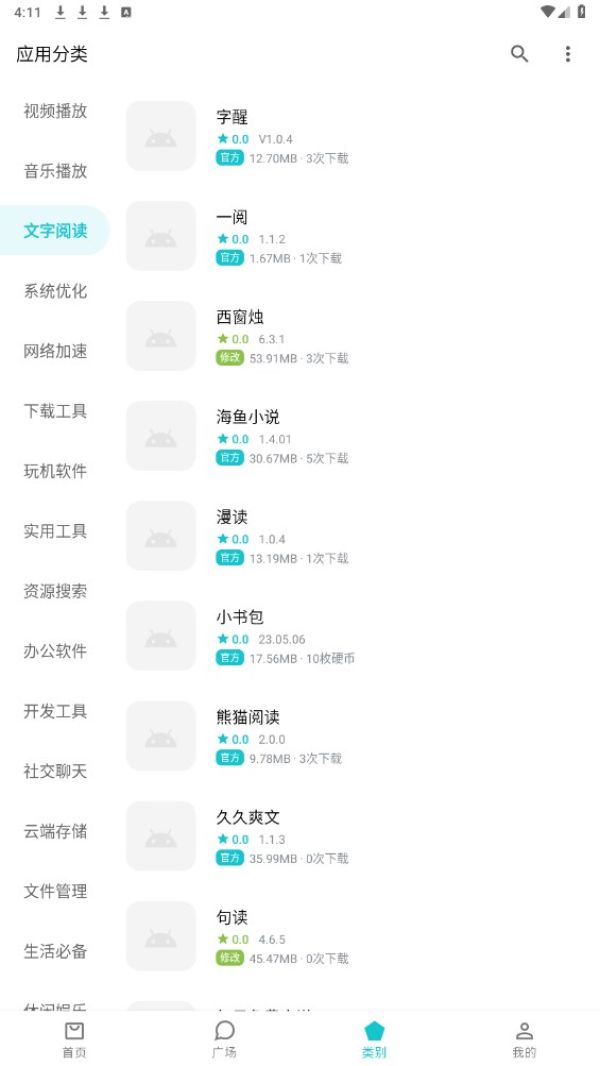600x1066 pixels.
Task: Select the 视频播放 category
Action: 55,111
